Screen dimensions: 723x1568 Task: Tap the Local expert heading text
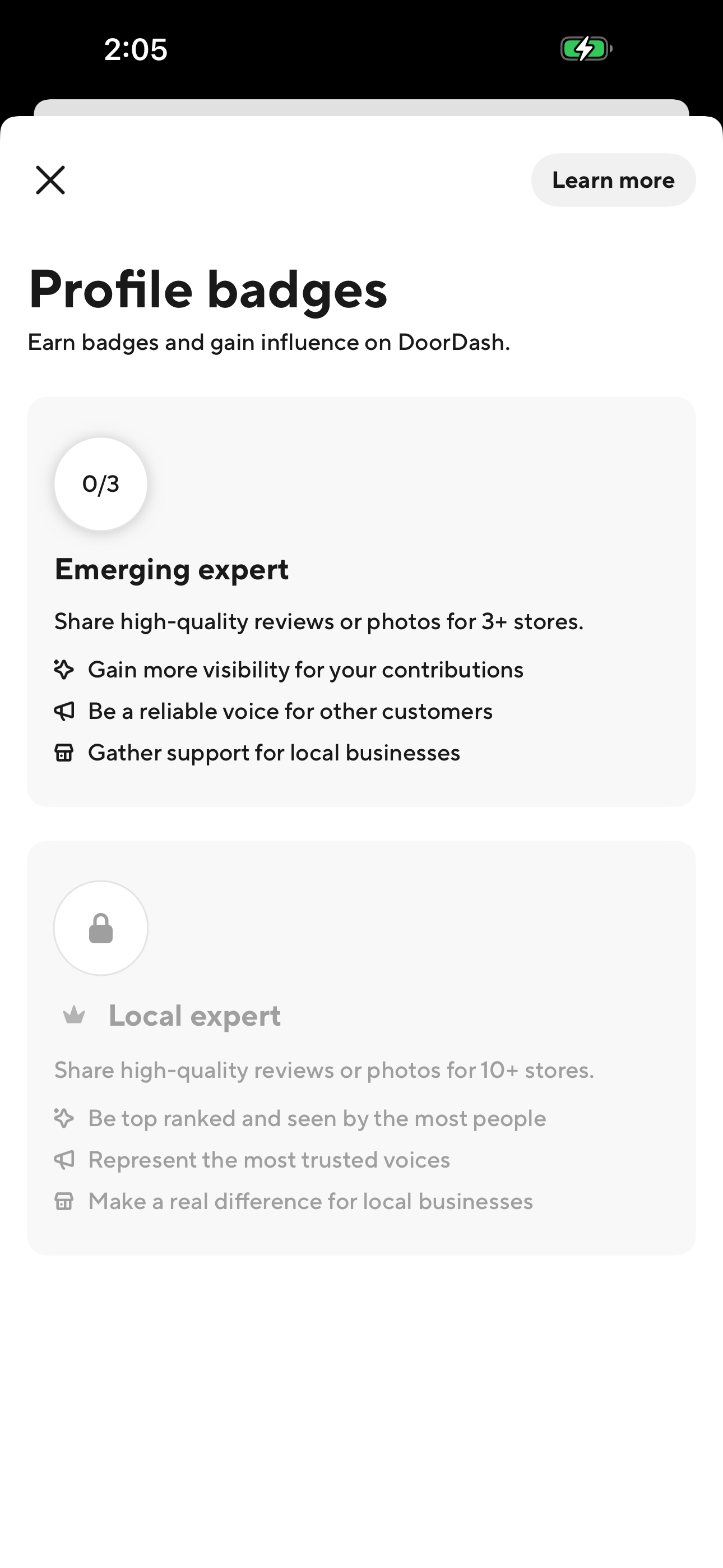point(193,1014)
